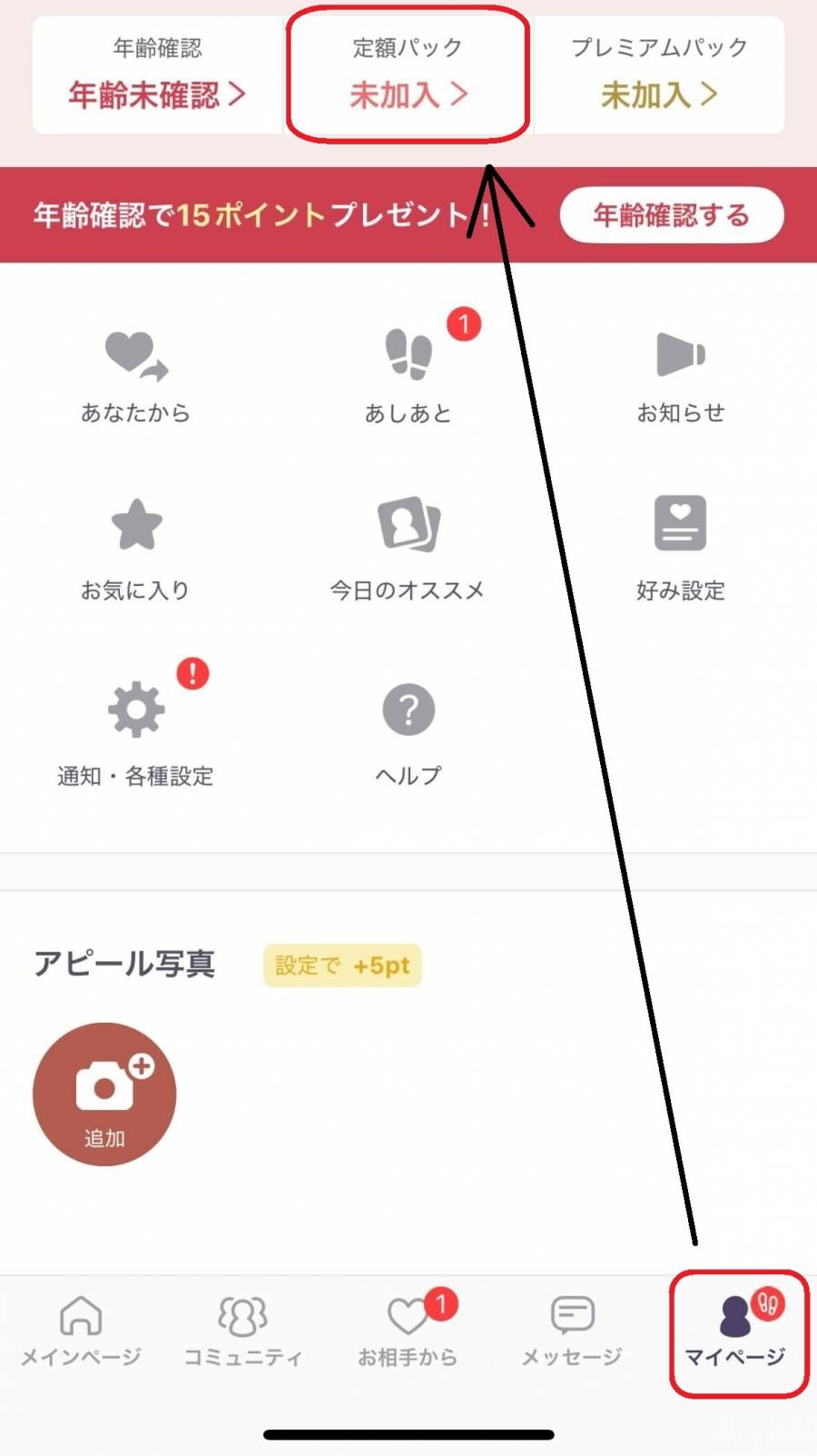Switch to the メインページ tab

pyautogui.click(x=81, y=1331)
